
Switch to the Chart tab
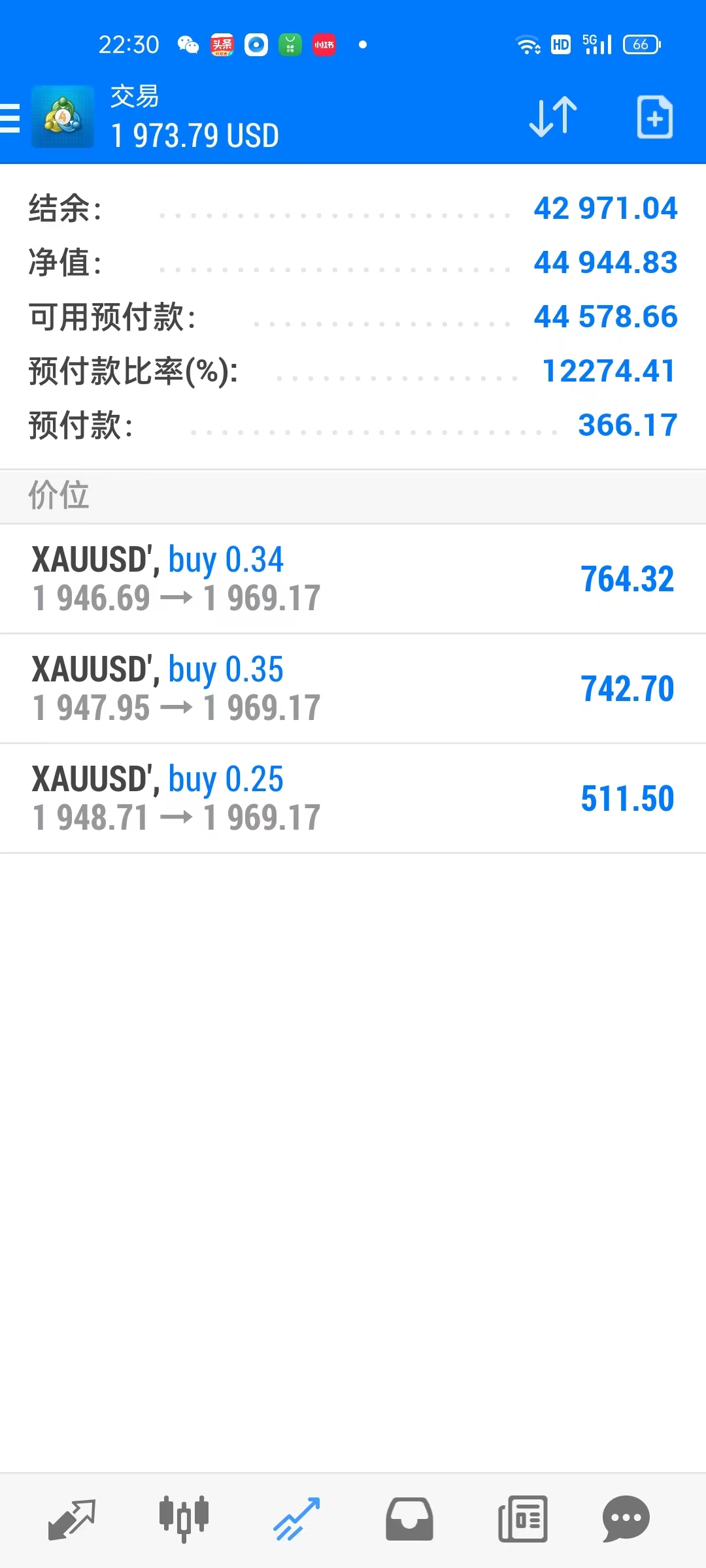184,1520
